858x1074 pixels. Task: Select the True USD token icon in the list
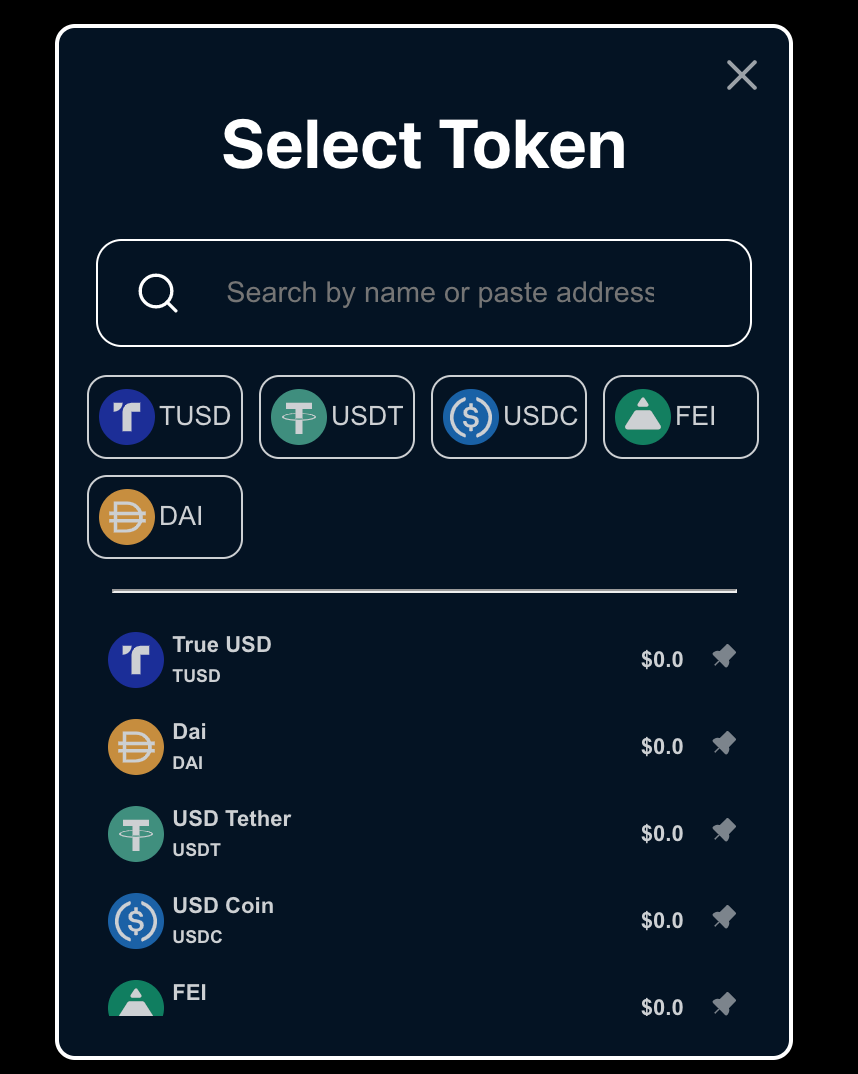coord(136,660)
